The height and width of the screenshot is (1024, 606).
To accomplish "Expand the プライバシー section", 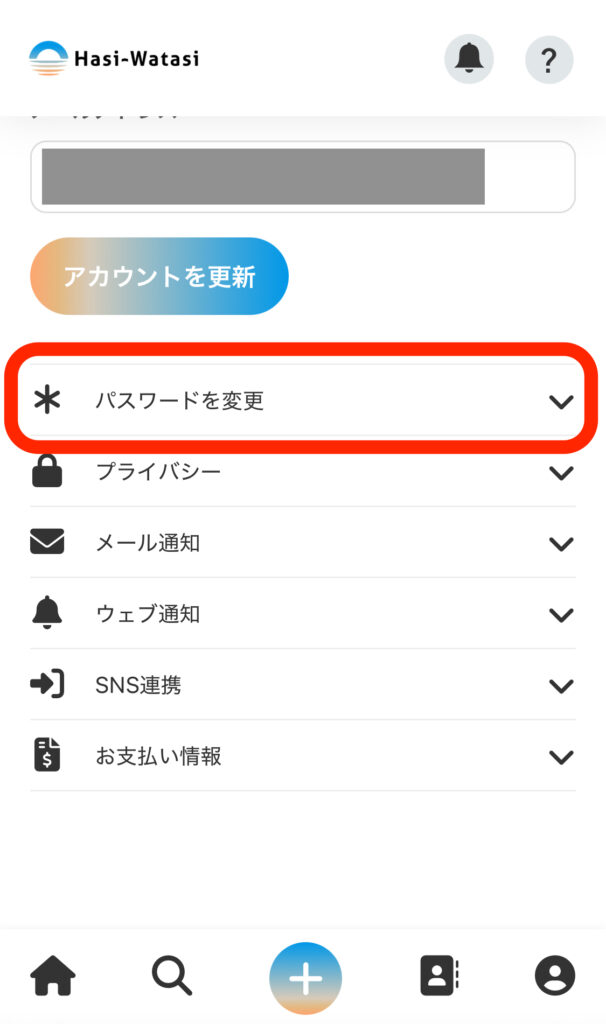I will [302, 472].
